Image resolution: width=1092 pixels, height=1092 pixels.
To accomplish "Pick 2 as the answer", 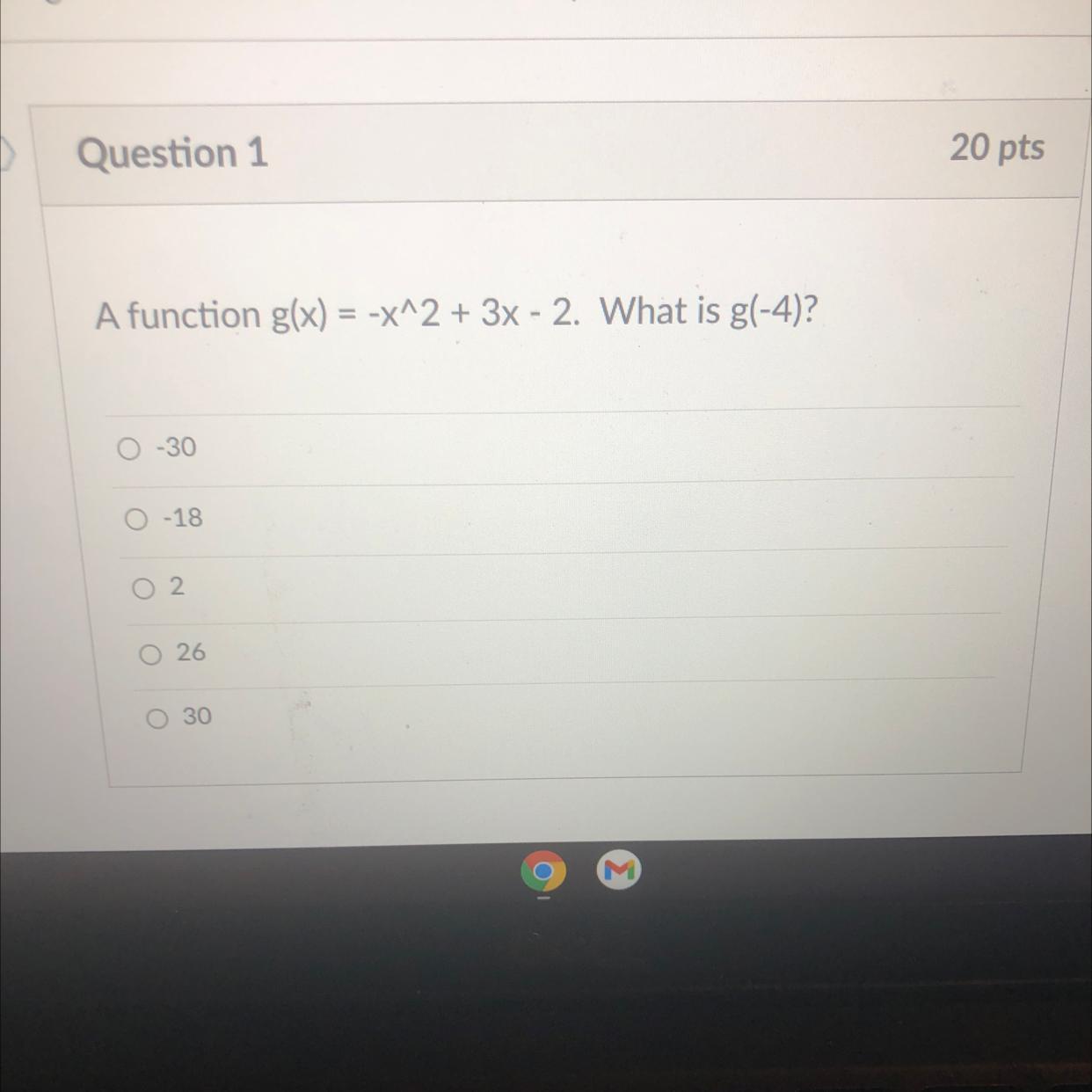I will point(142,588).
